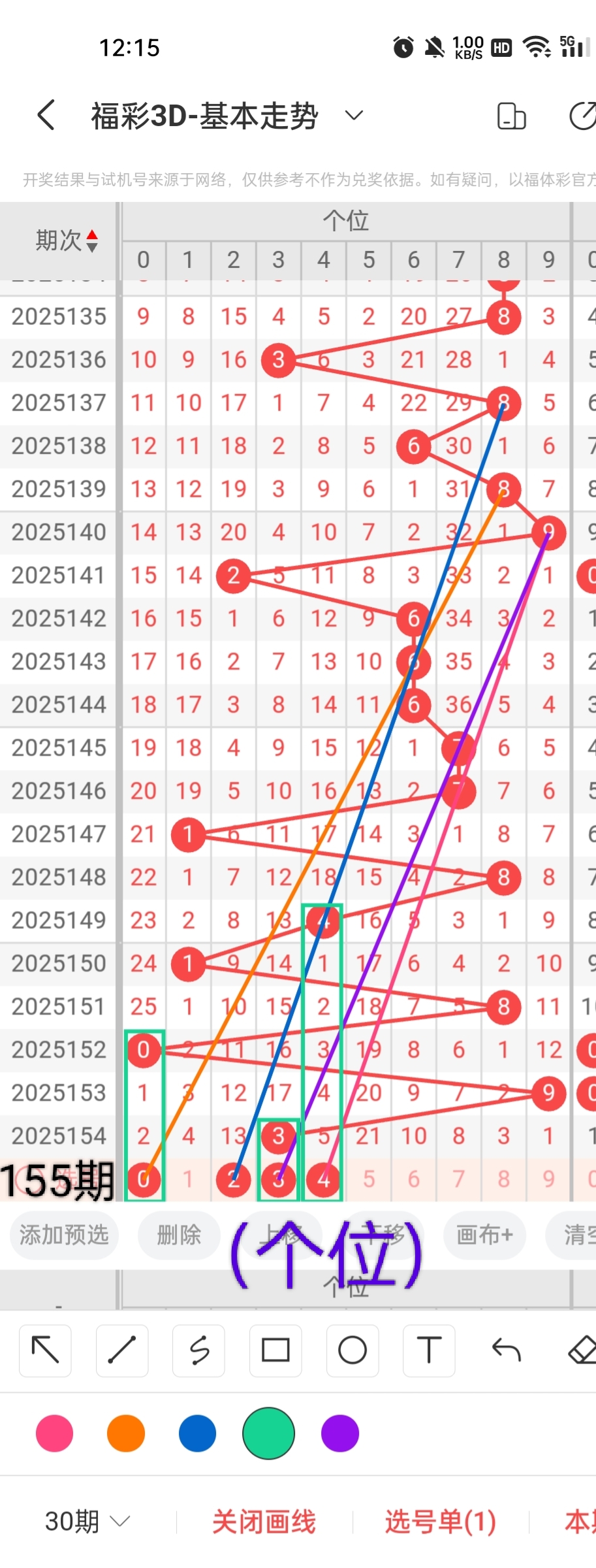The height and width of the screenshot is (1568, 596).
Task: Choose the orange color swatch
Action: pyautogui.click(x=126, y=1433)
